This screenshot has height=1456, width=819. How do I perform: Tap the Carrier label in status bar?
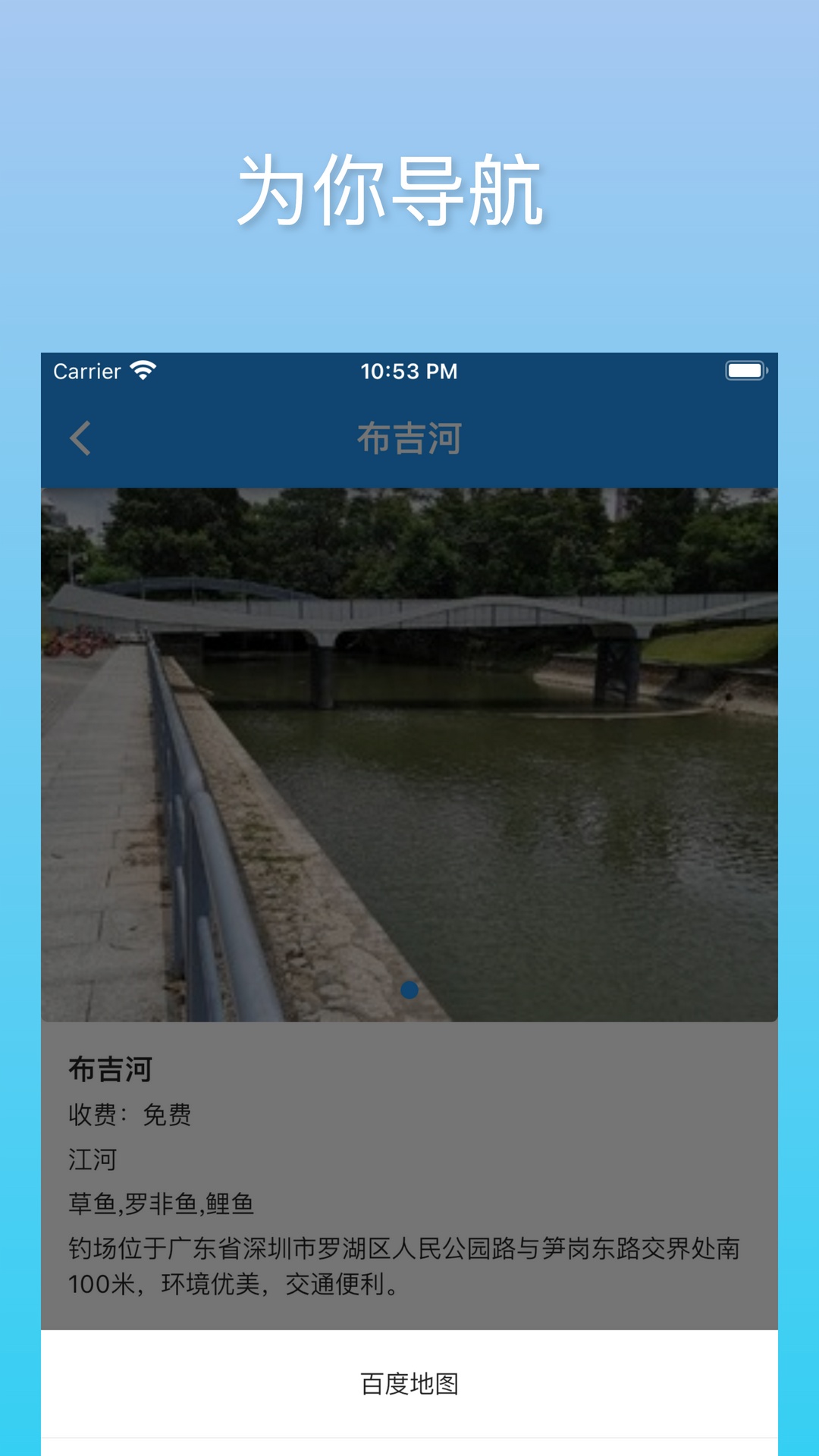[86, 371]
